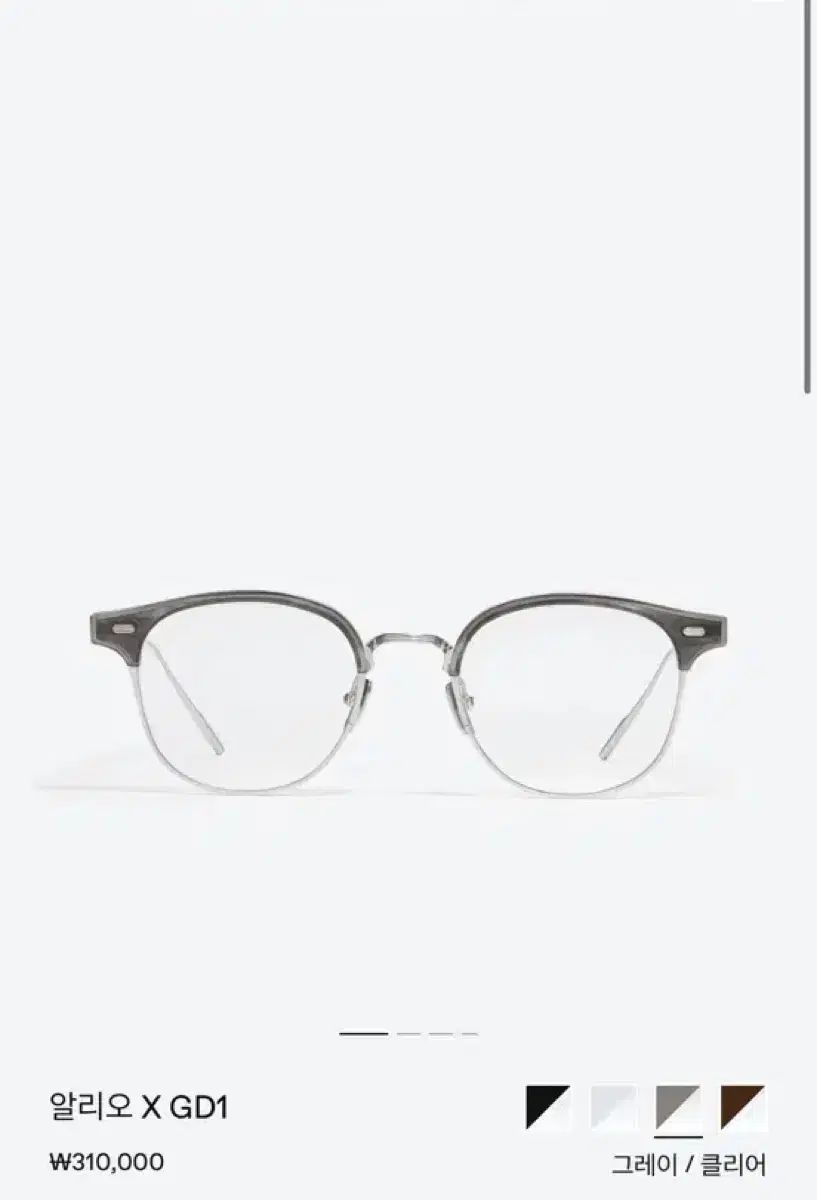Choose the gray/clear color swatch
This screenshot has height=1200, width=817.
point(678,1107)
